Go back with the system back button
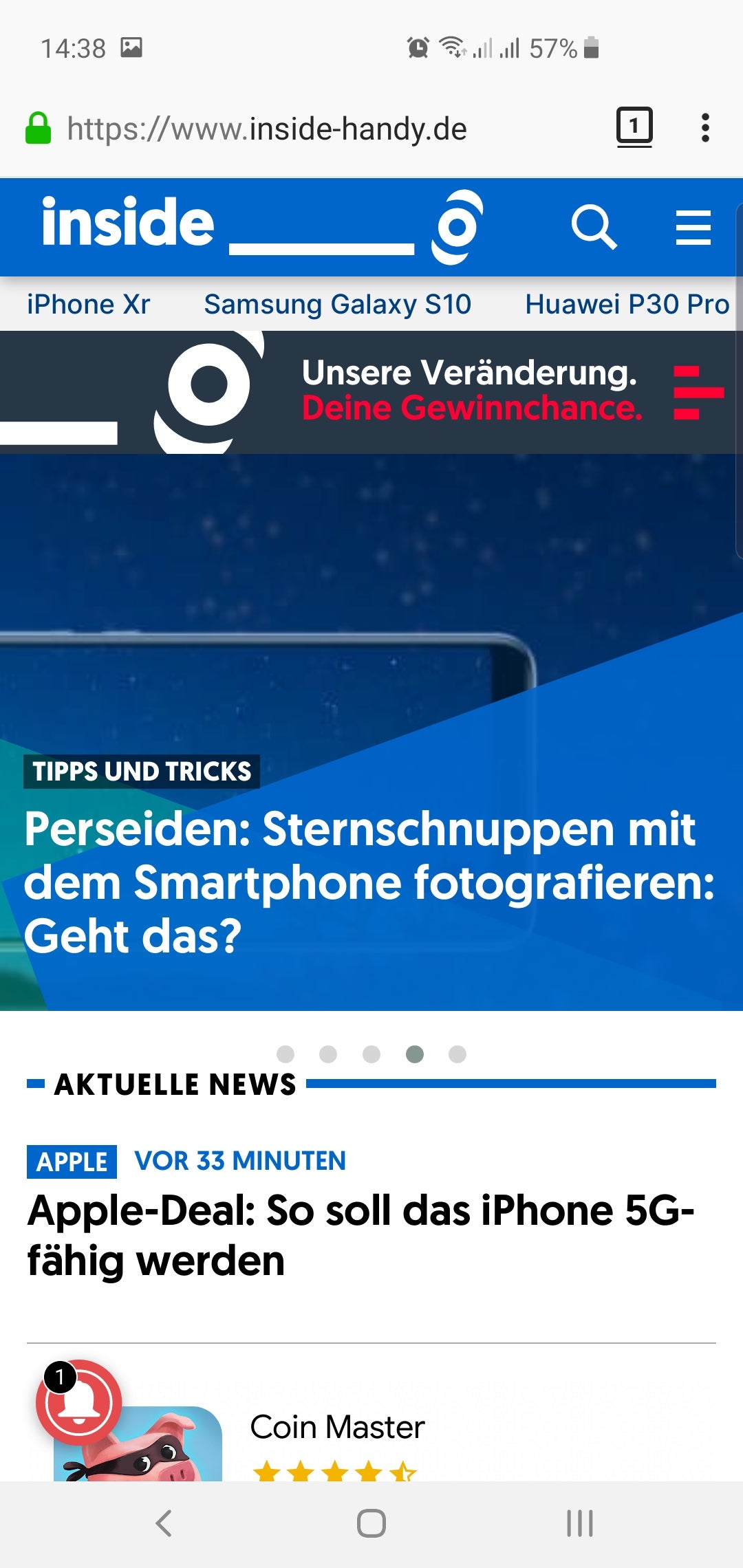 164,1523
